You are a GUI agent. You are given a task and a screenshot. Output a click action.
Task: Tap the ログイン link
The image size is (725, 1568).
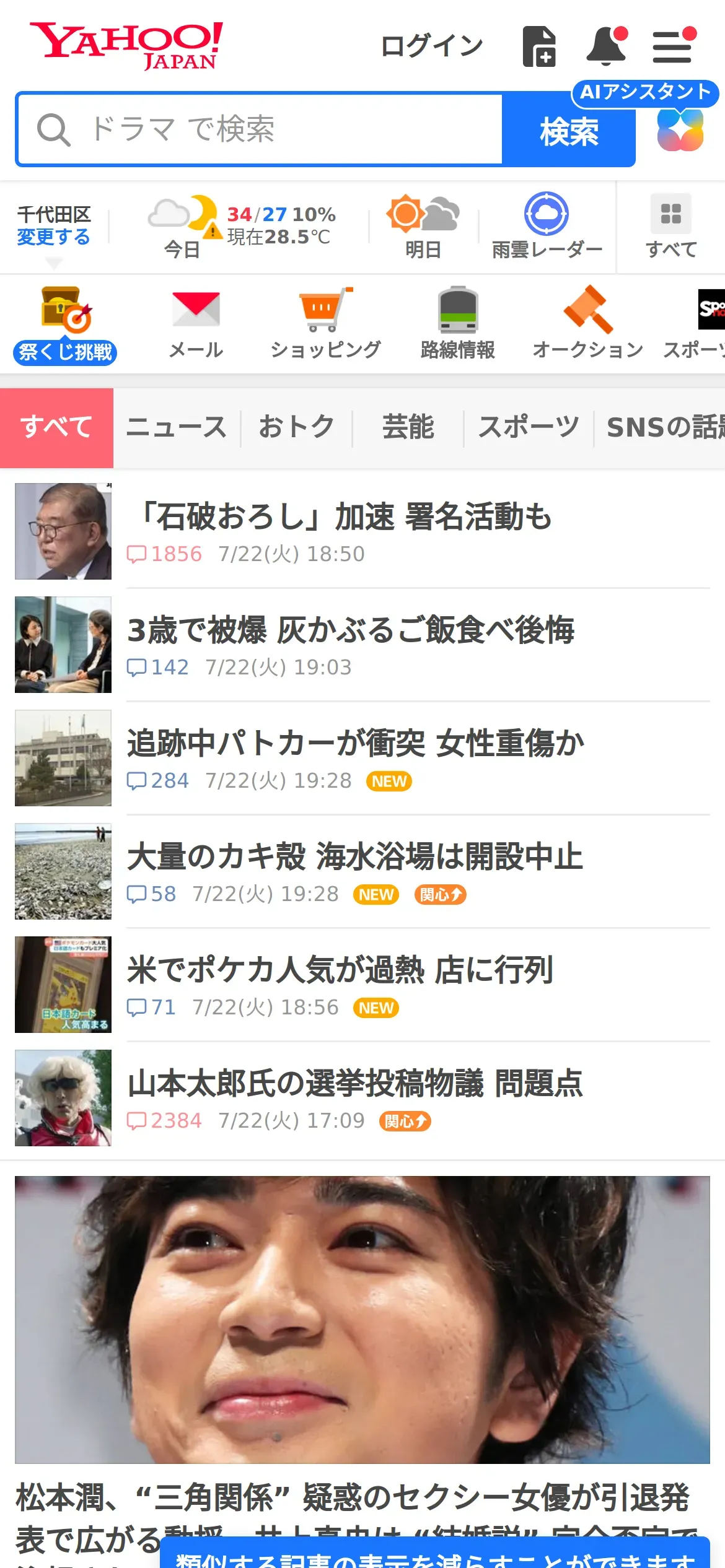[431, 46]
